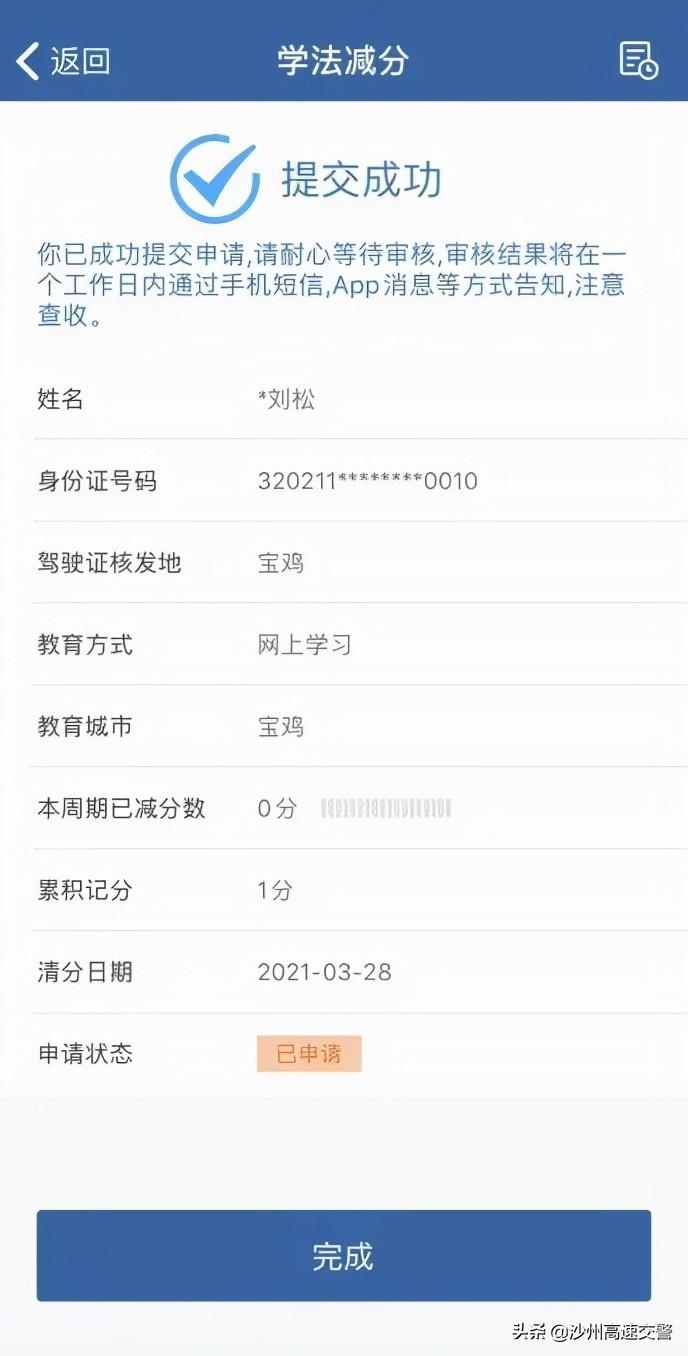The height and width of the screenshot is (1356, 688).
Task: Go back using 返回 arrow
Action: (x=60, y=61)
